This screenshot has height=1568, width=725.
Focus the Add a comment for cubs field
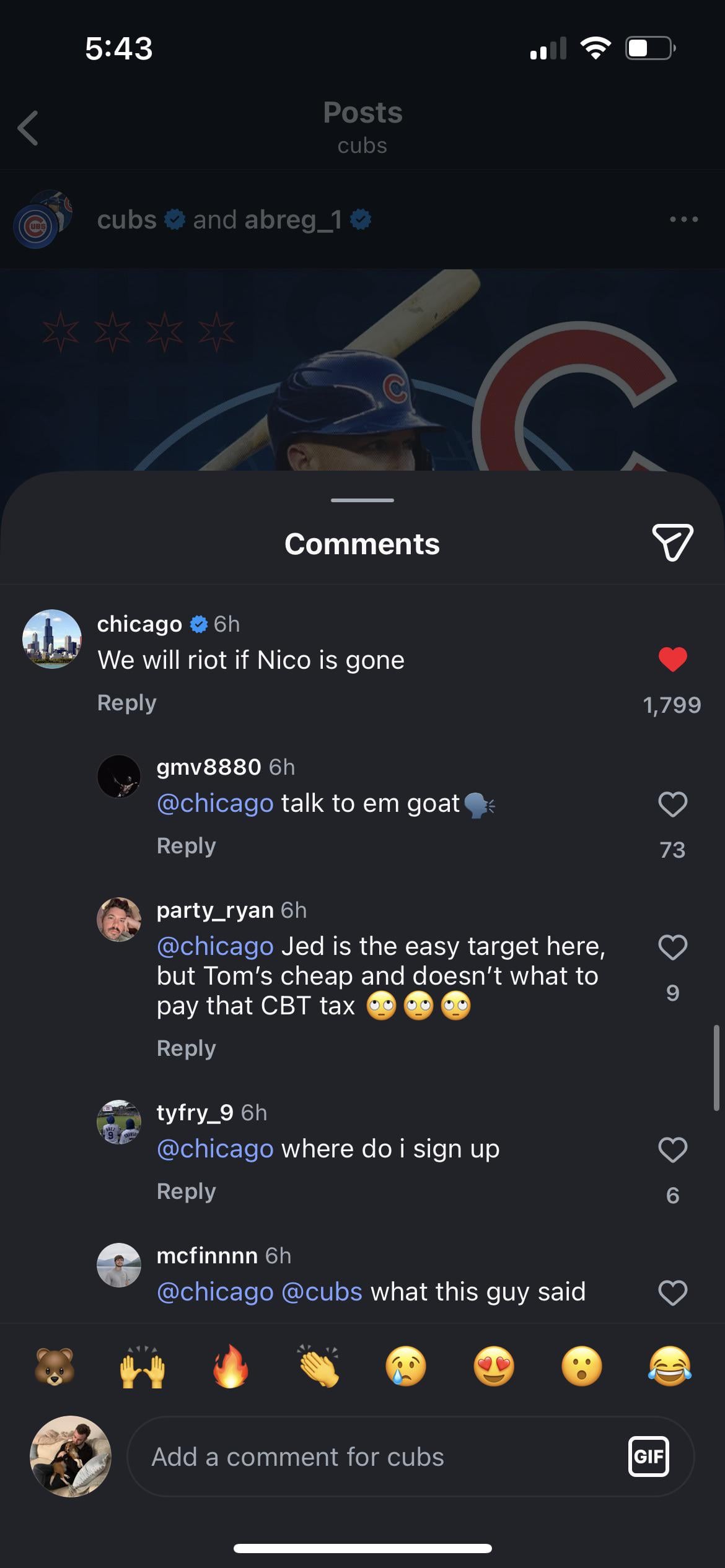click(372, 1457)
